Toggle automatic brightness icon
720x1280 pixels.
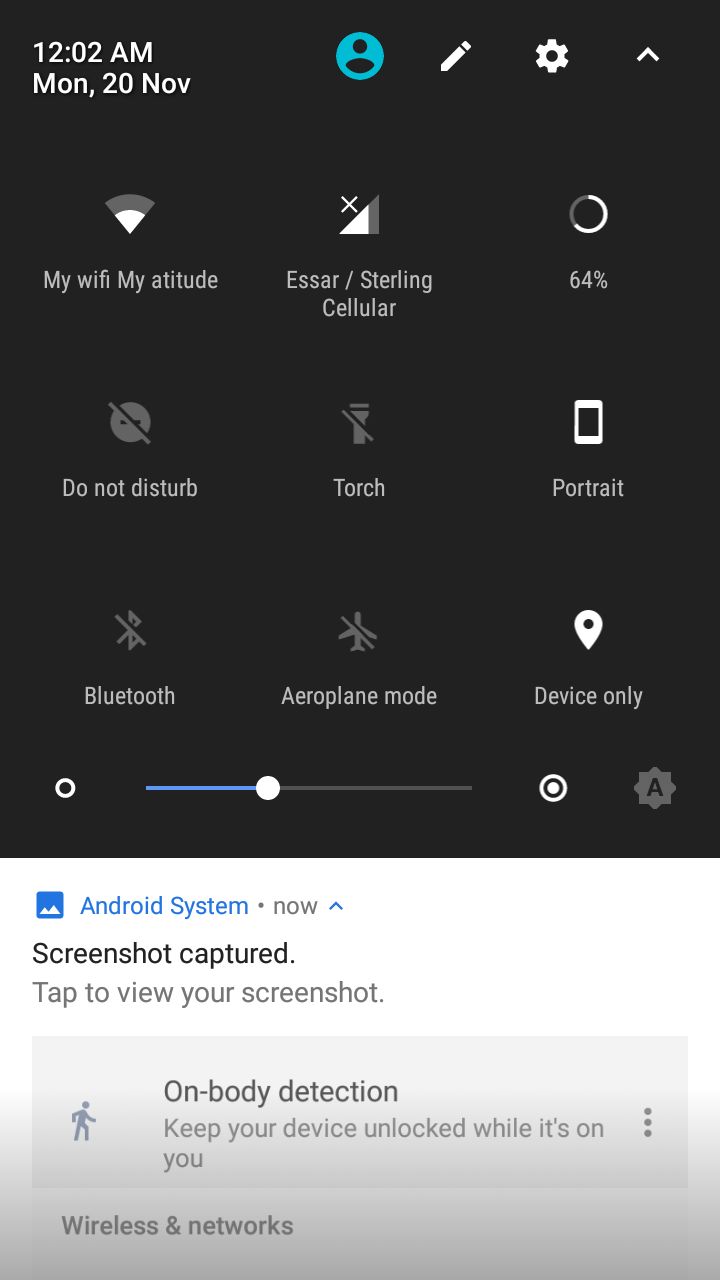(655, 788)
